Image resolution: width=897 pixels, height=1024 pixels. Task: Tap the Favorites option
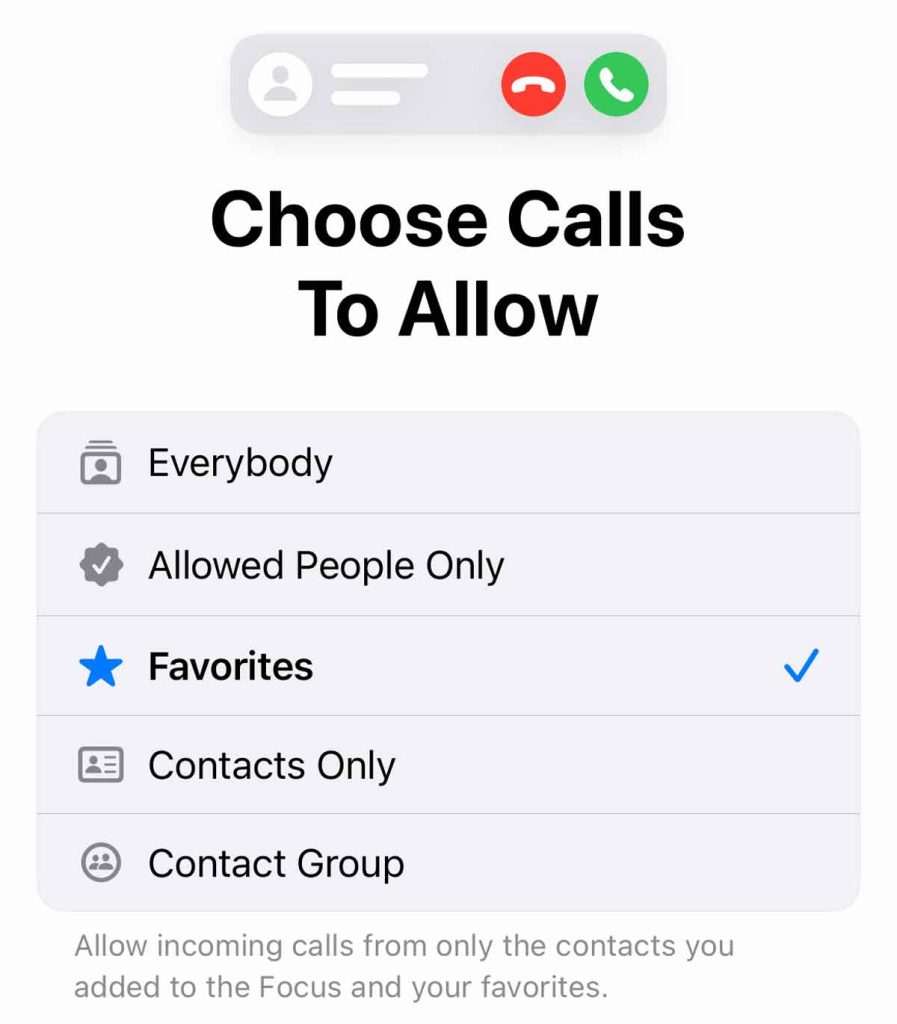click(x=231, y=667)
